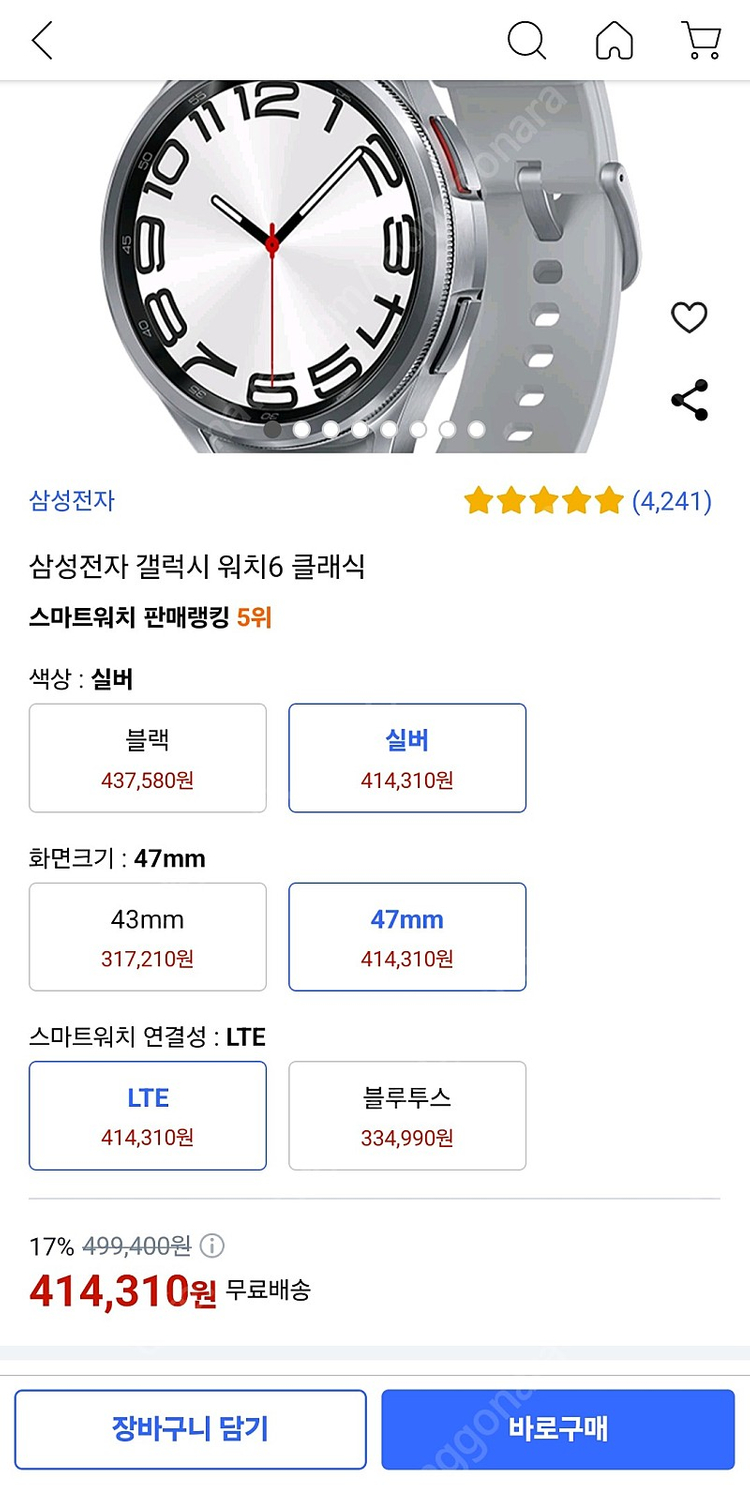Share this product using the share icon
The width and height of the screenshot is (750, 1485).
point(689,400)
